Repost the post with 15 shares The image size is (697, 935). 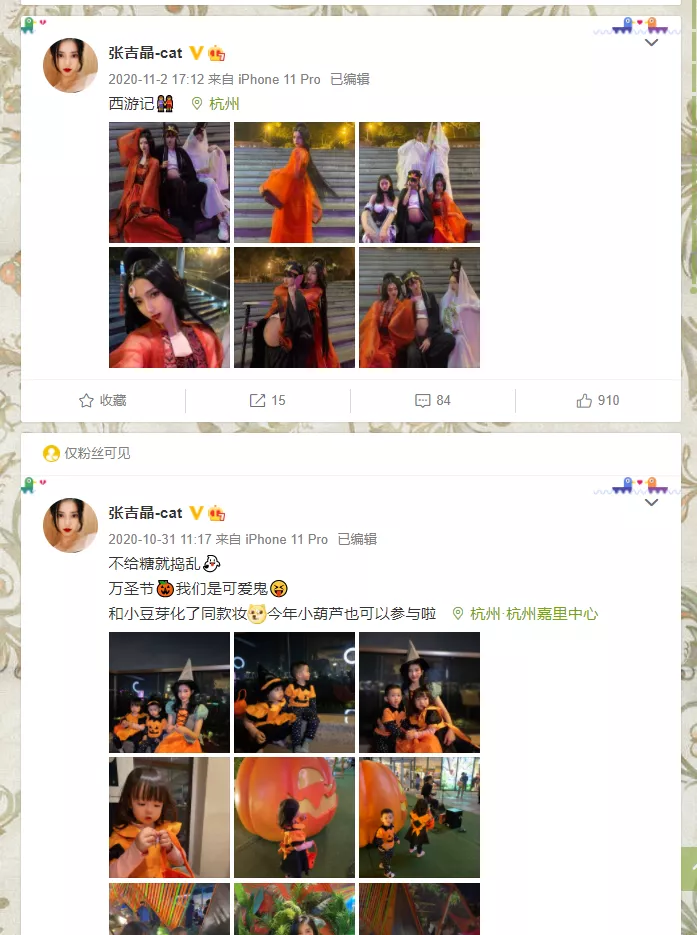[x=267, y=400]
